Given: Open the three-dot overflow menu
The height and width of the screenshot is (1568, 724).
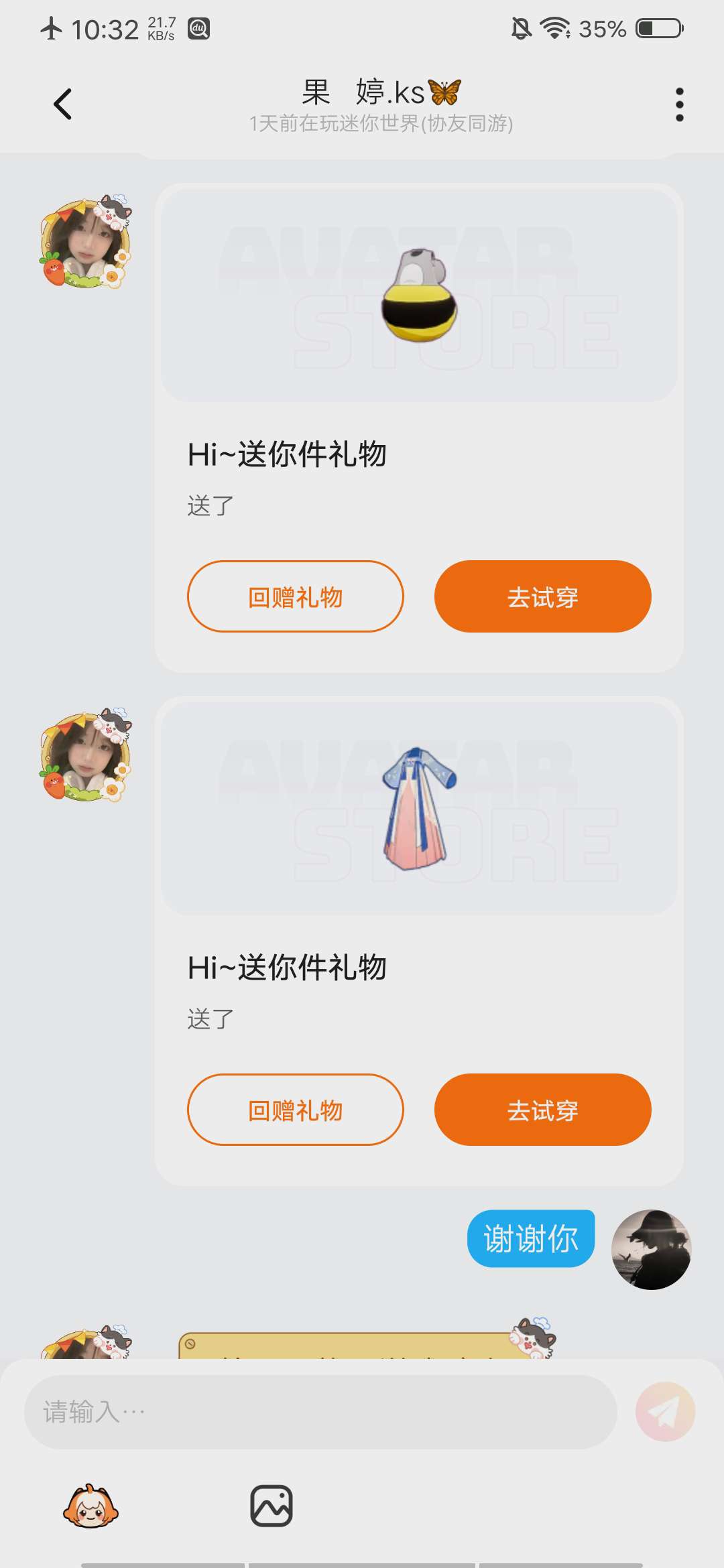Looking at the screenshot, I should point(679,105).
